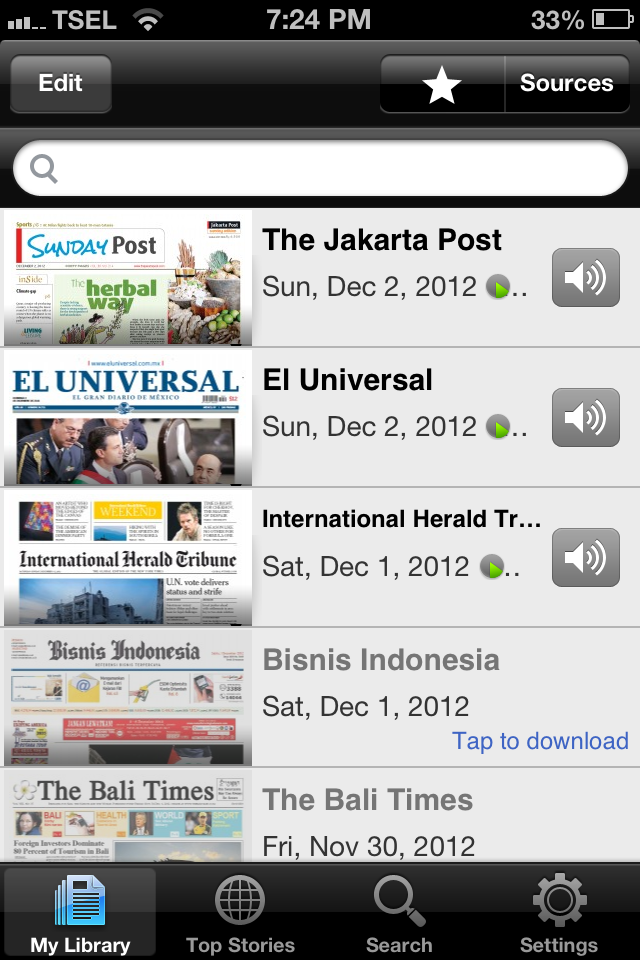Open favorites with the star button

tap(442, 84)
